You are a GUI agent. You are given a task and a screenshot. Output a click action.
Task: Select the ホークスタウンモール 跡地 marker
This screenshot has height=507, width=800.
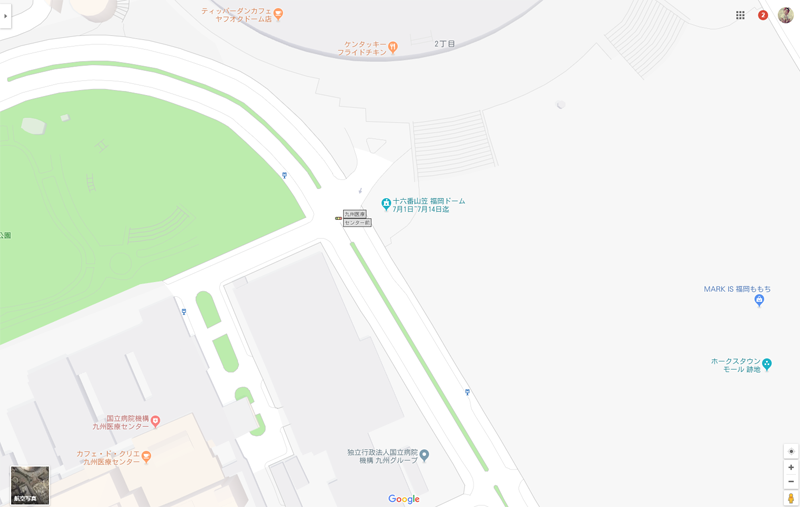point(767,364)
